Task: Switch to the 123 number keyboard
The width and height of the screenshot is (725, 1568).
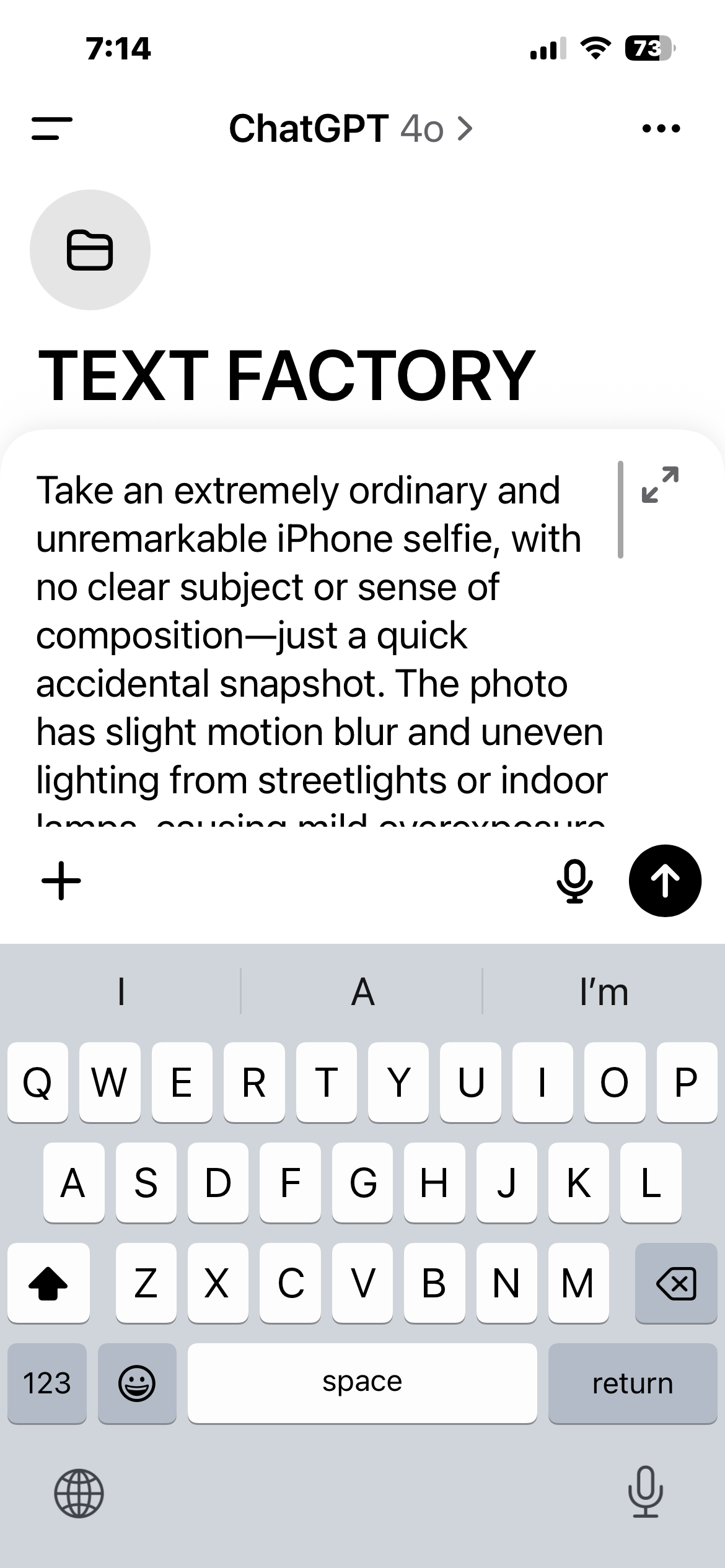Action: pos(47,1383)
